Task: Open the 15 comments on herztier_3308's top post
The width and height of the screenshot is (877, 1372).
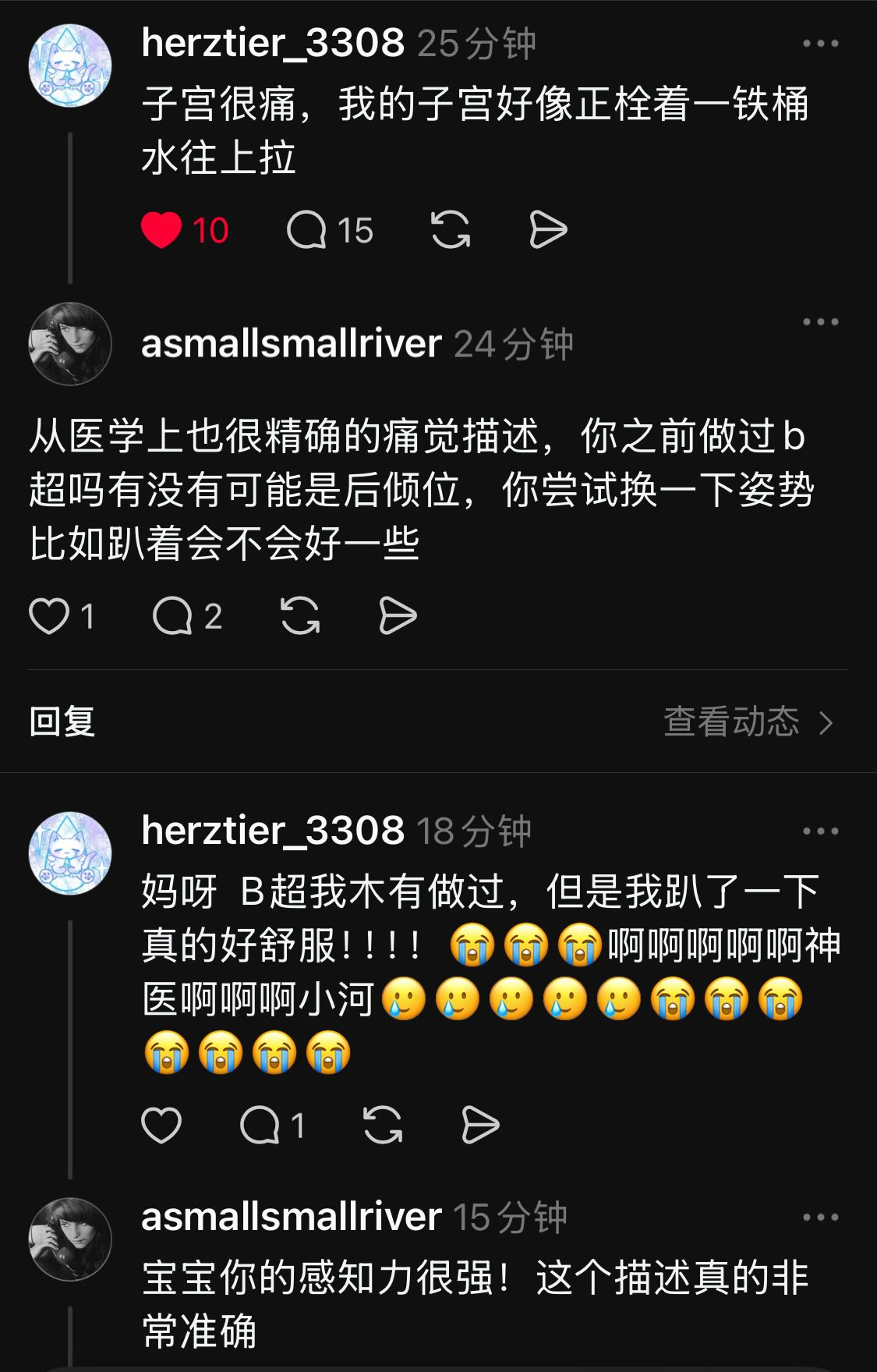Action: (x=307, y=230)
